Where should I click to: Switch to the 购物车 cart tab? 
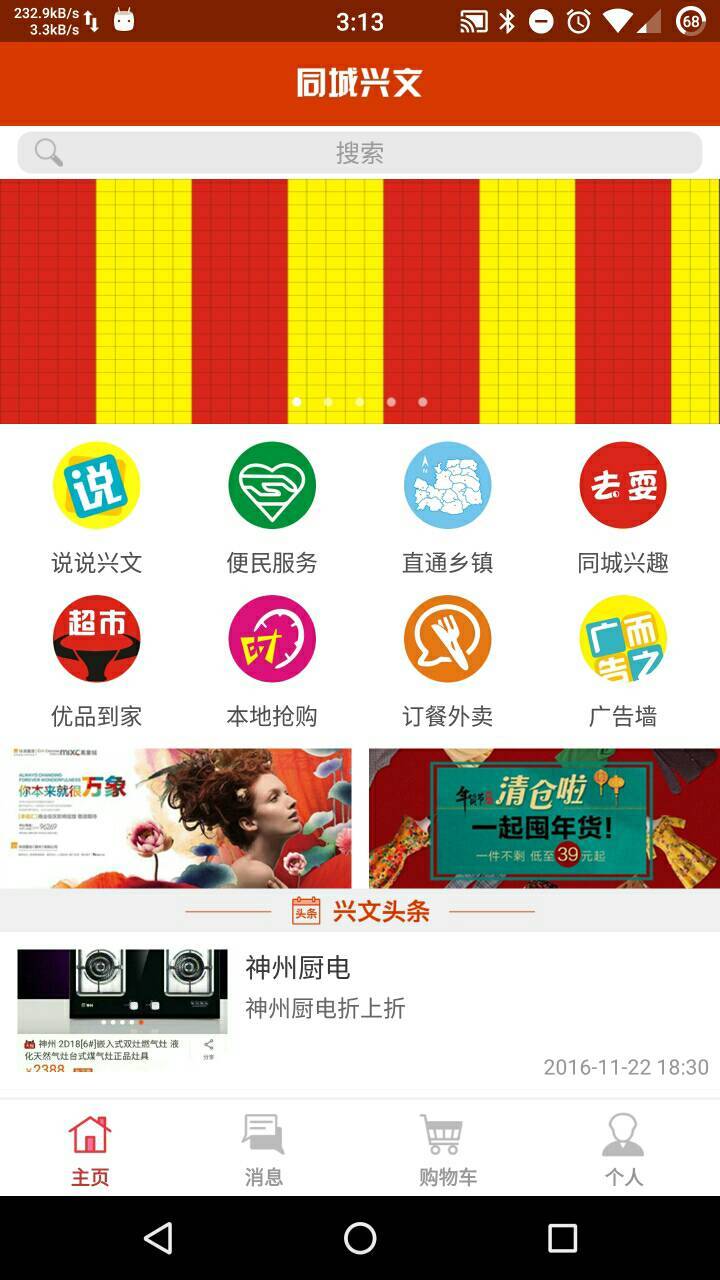[447, 1150]
